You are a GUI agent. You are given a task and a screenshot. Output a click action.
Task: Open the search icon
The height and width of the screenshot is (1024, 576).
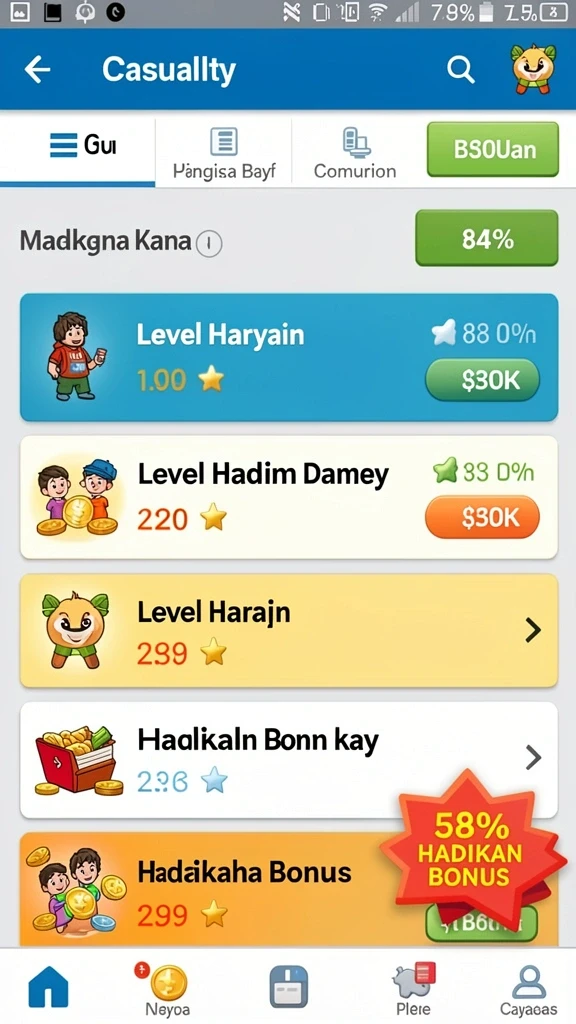pos(460,69)
